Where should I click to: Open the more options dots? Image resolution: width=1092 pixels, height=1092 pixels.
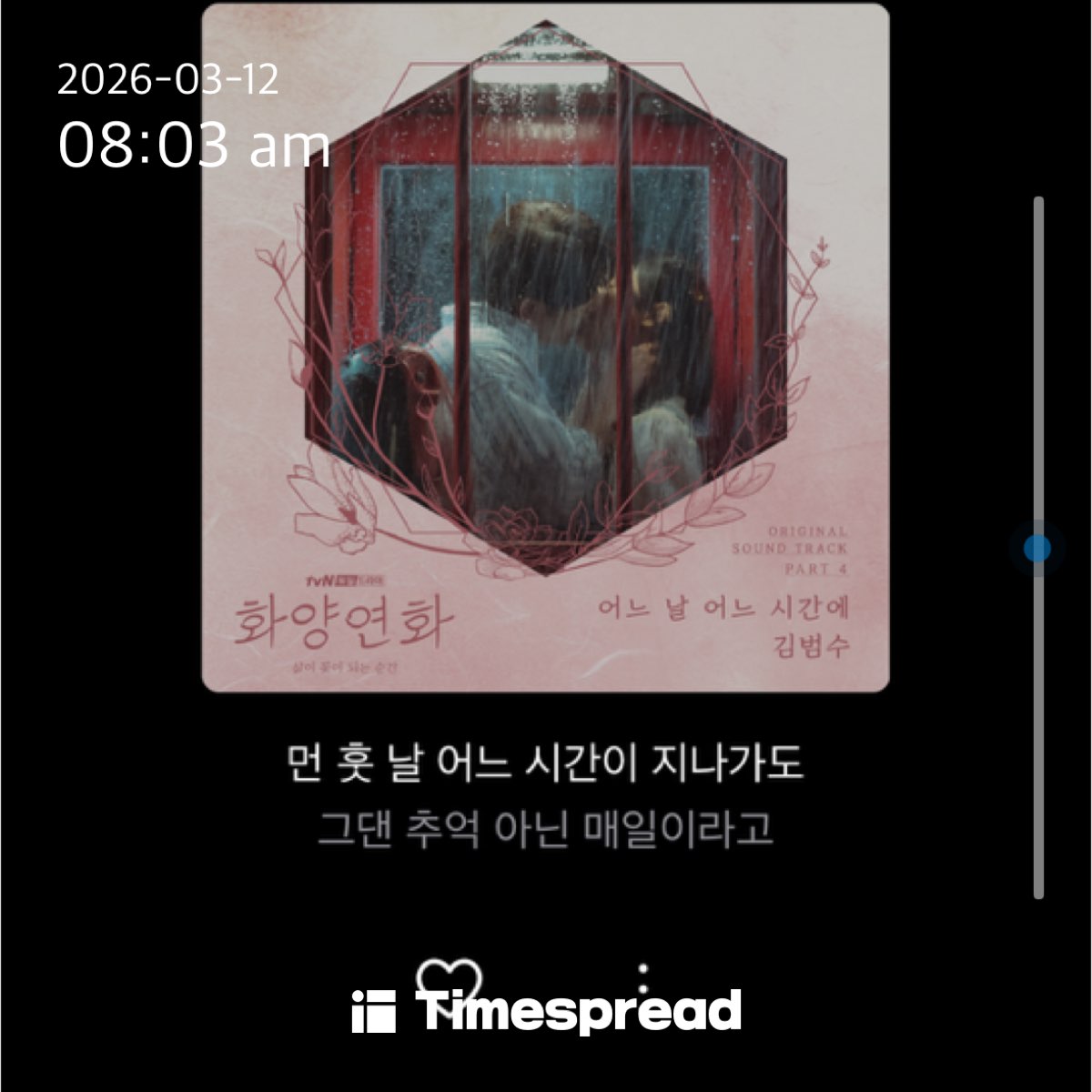(643, 979)
